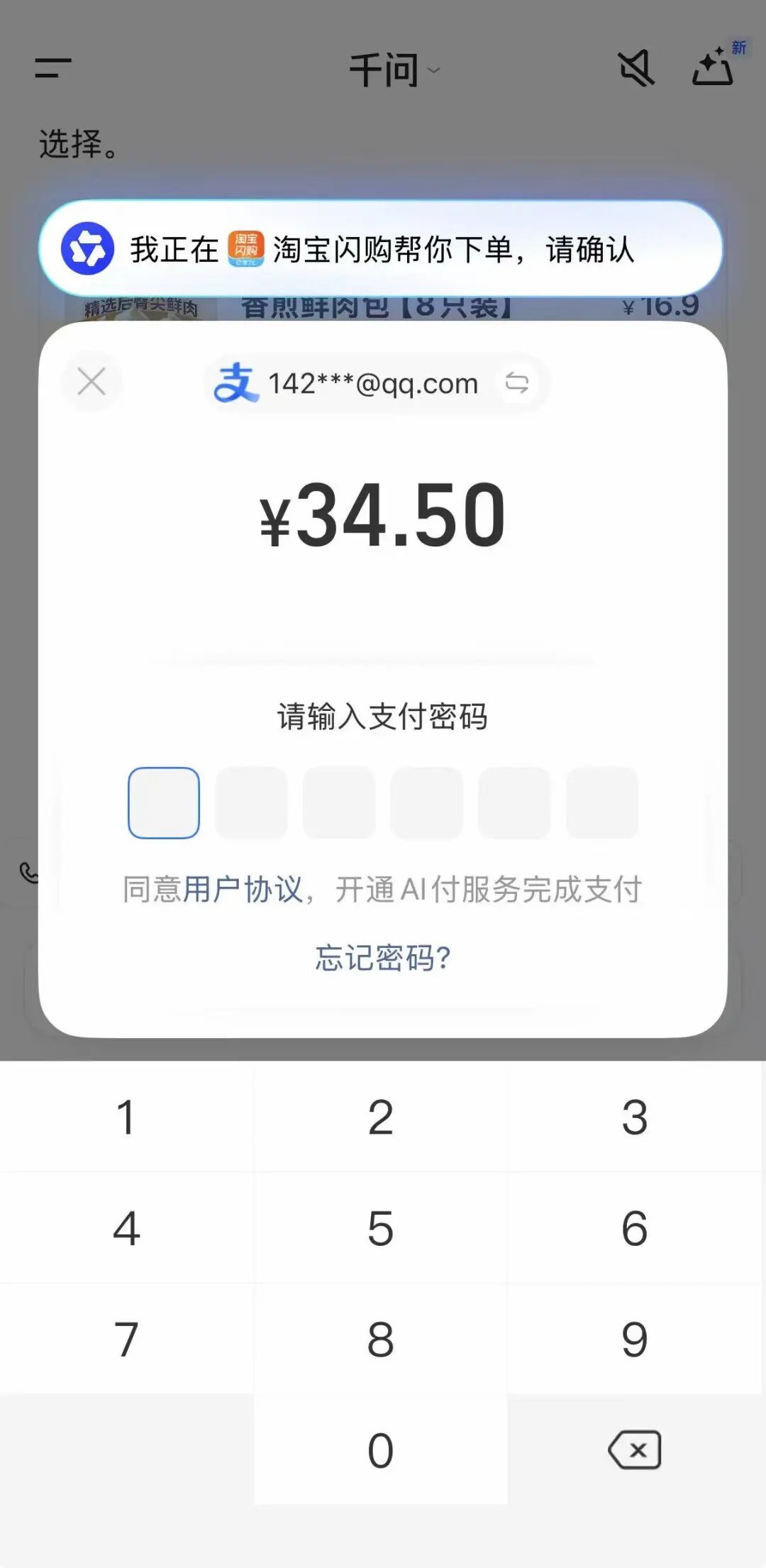Unmute the voice playback speaker icon

point(635,67)
